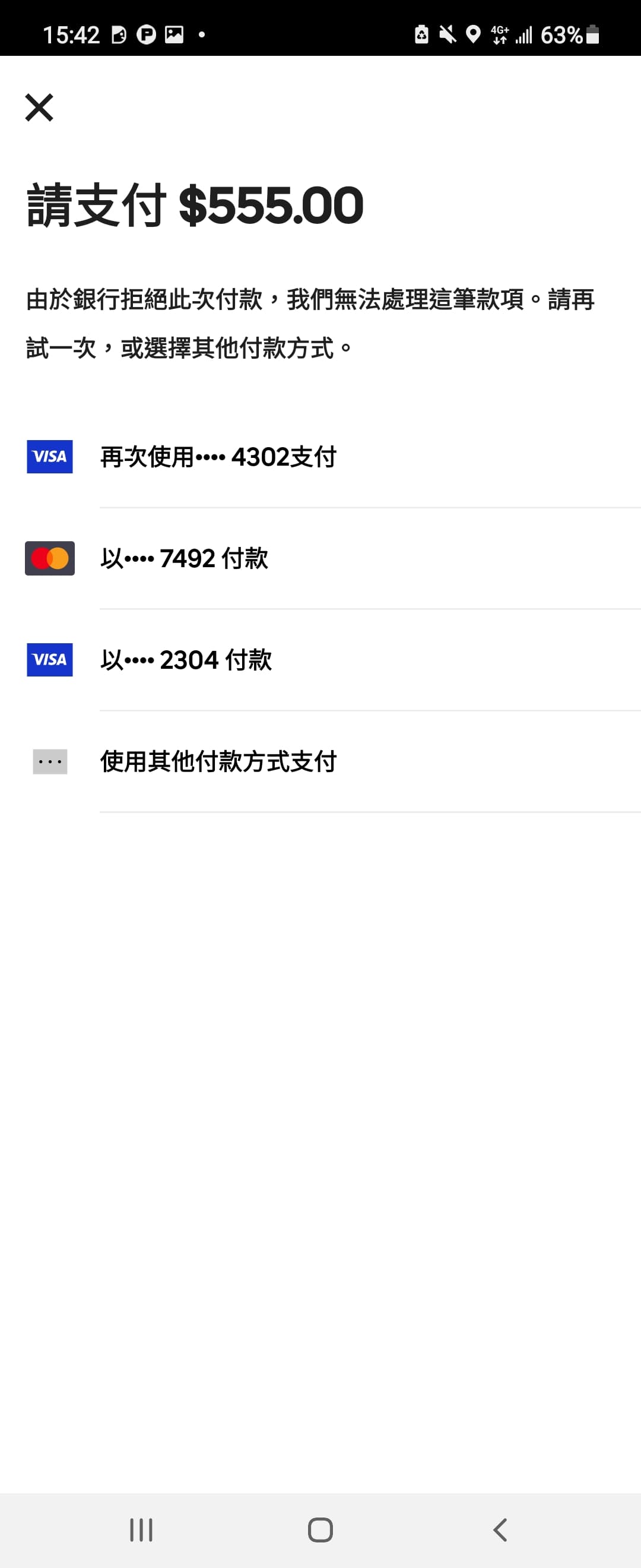Tap the 4G+ network icon

500,34
